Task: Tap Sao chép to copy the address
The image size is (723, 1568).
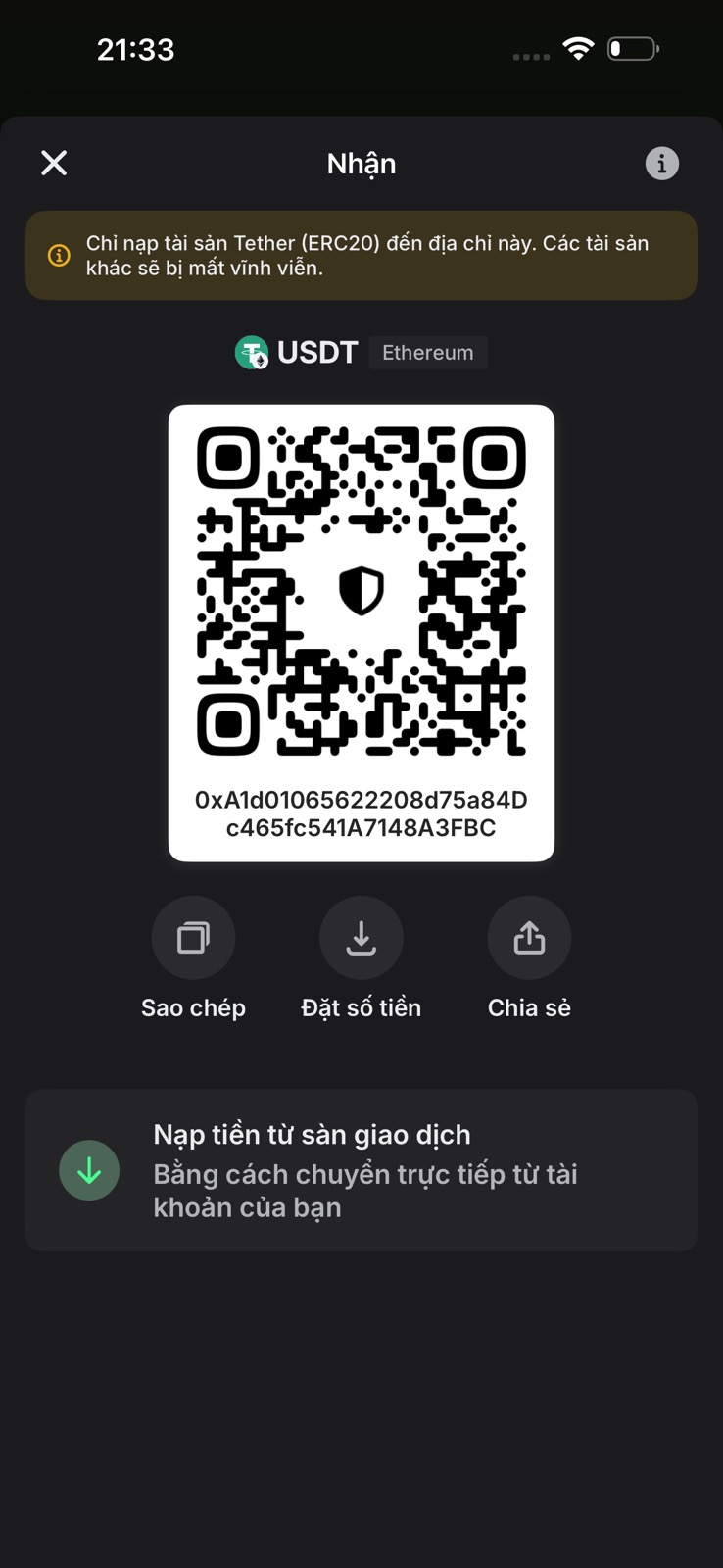Action: click(x=193, y=1006)
